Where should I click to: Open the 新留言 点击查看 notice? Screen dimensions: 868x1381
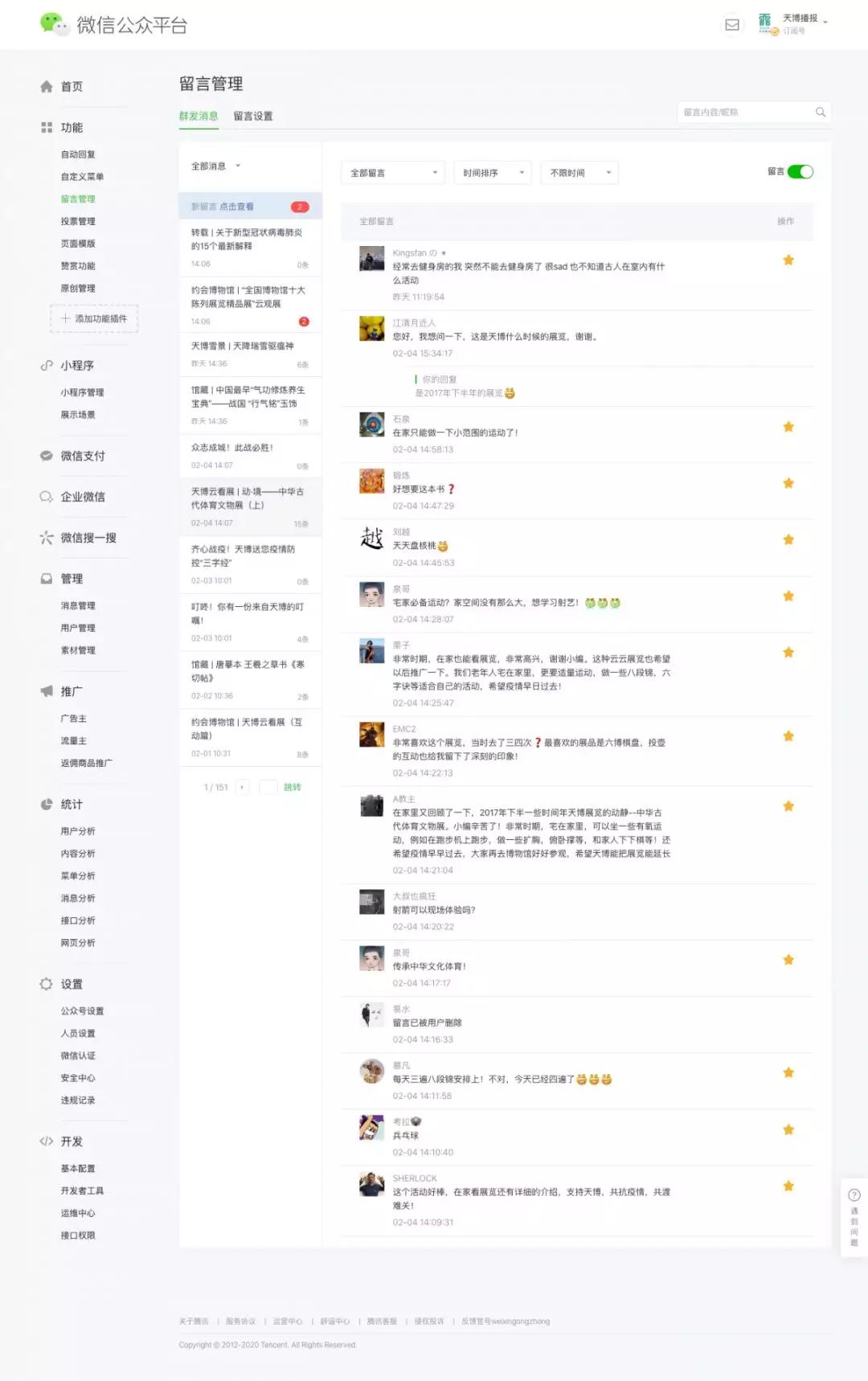(x=249, y=207)
